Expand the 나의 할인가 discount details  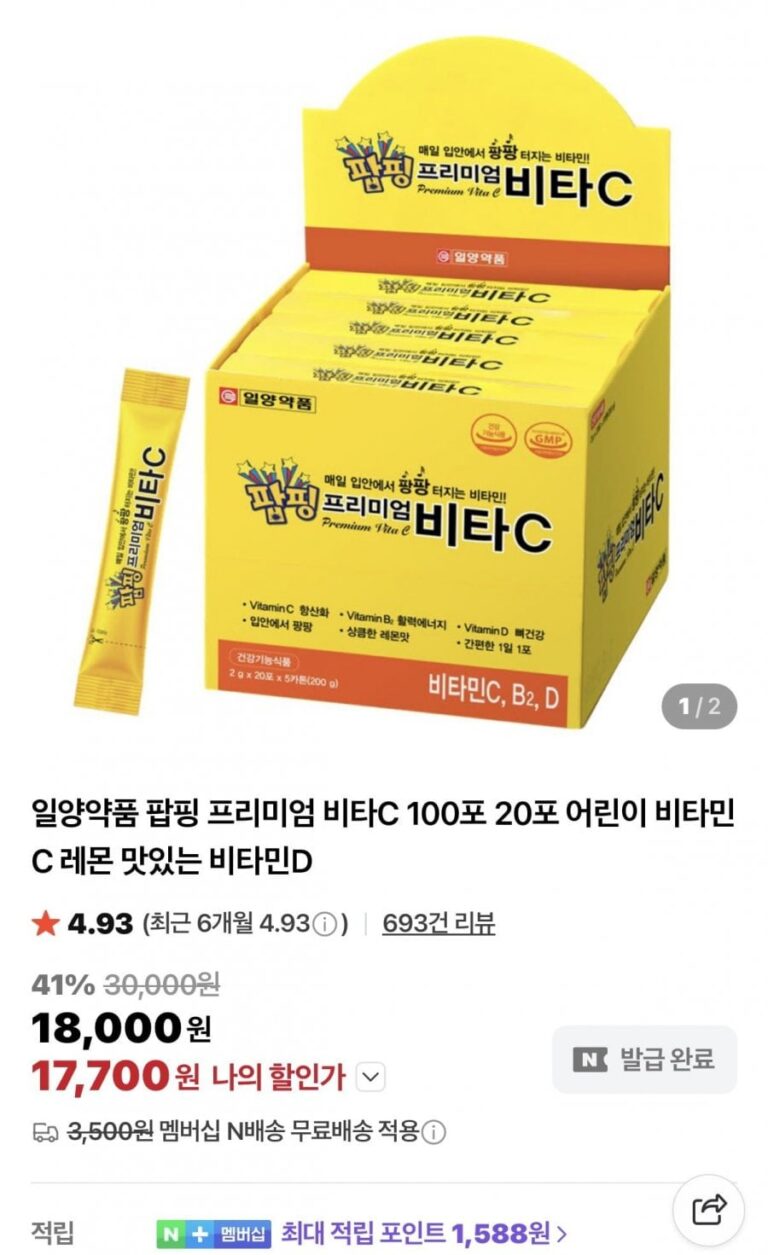point(370,1077)
